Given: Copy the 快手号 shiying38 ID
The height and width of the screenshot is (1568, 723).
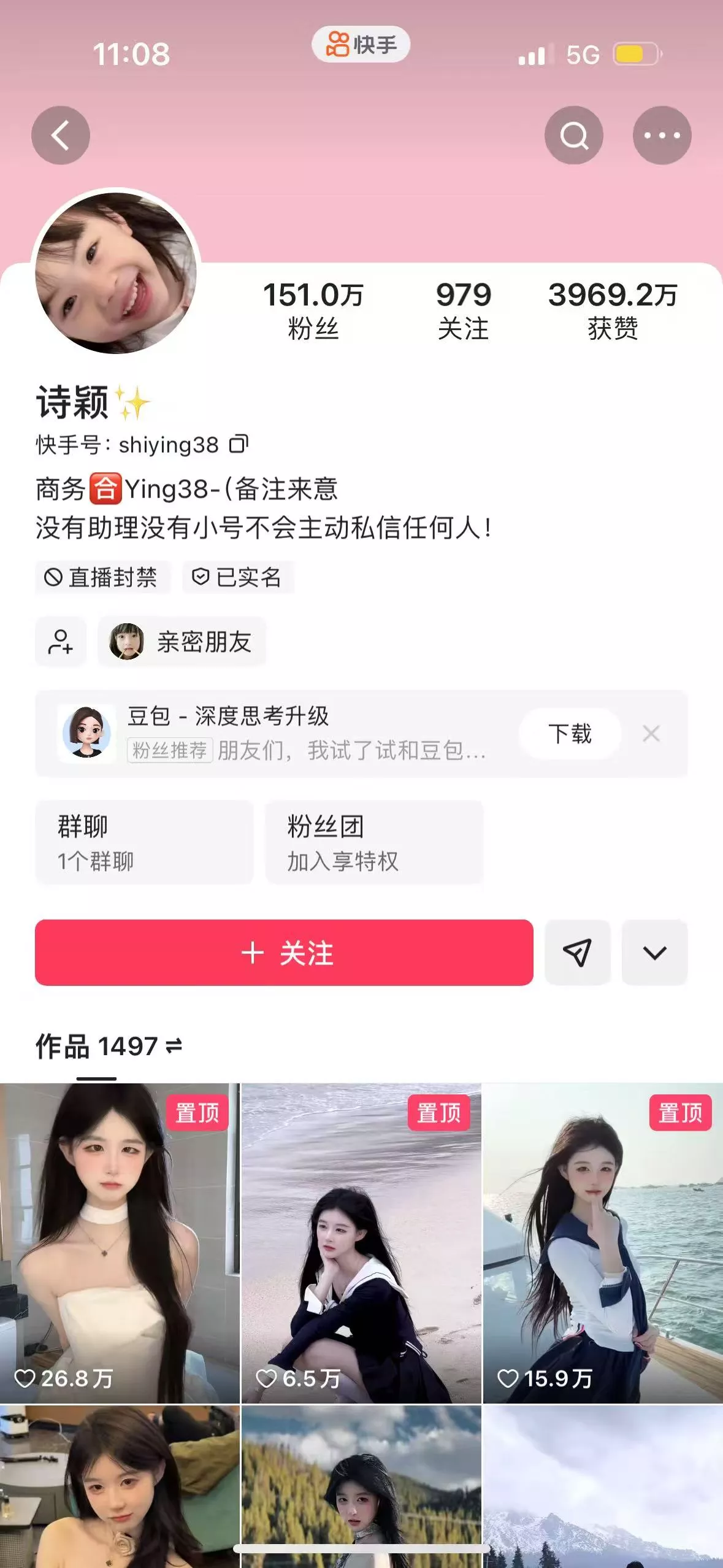Looking at the screenshot, I should 239,444.
